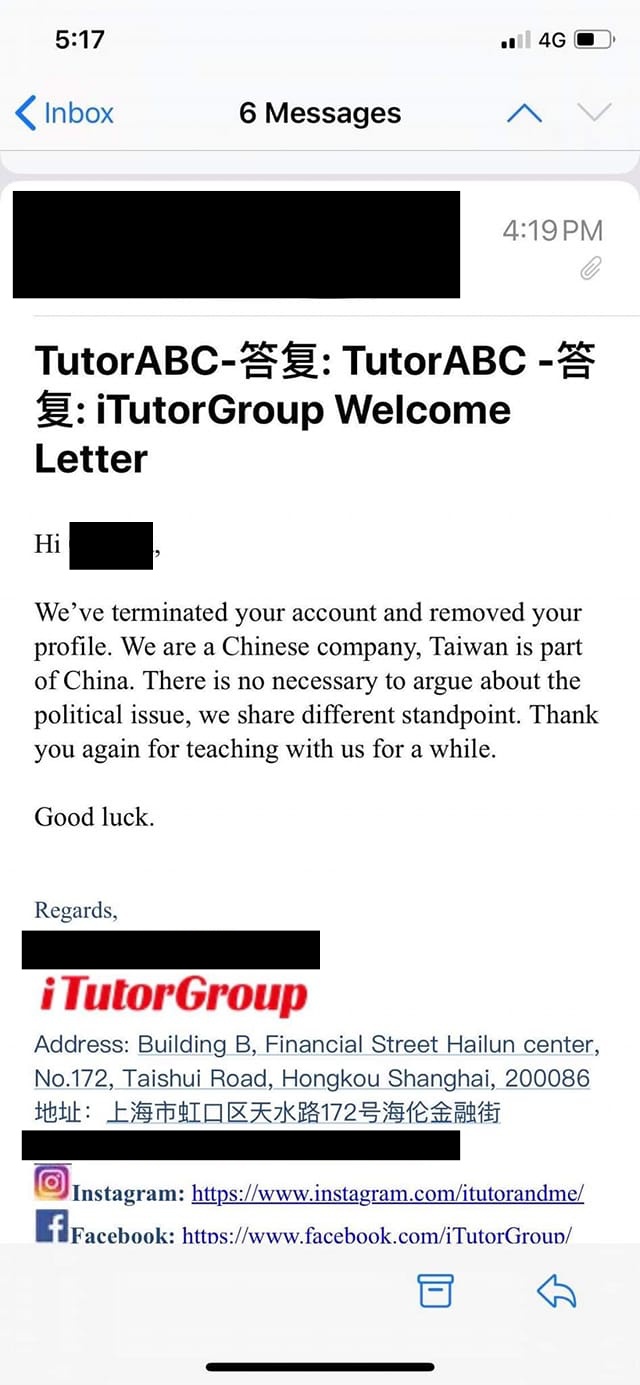Screen dimensions: 640x1385
Task: Archive this email thread
Action: pos(435,1292)
